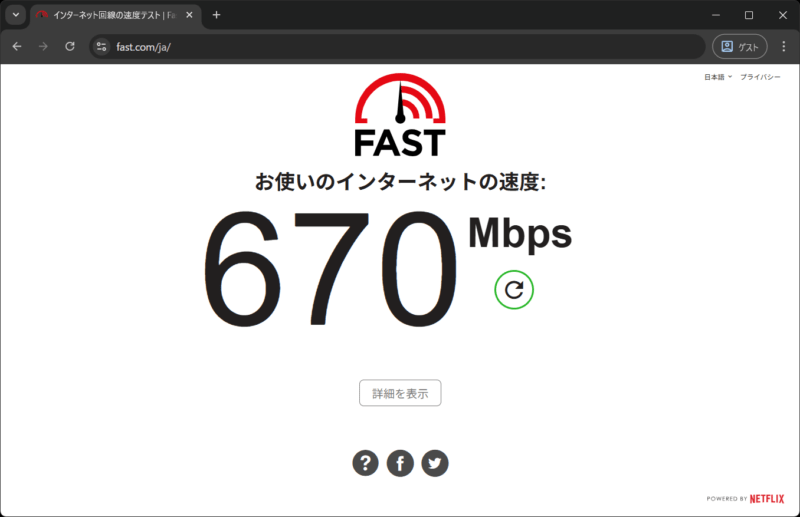View site information icon in address bar
This screenshot has height=517, width=800.
coord(100,46)
